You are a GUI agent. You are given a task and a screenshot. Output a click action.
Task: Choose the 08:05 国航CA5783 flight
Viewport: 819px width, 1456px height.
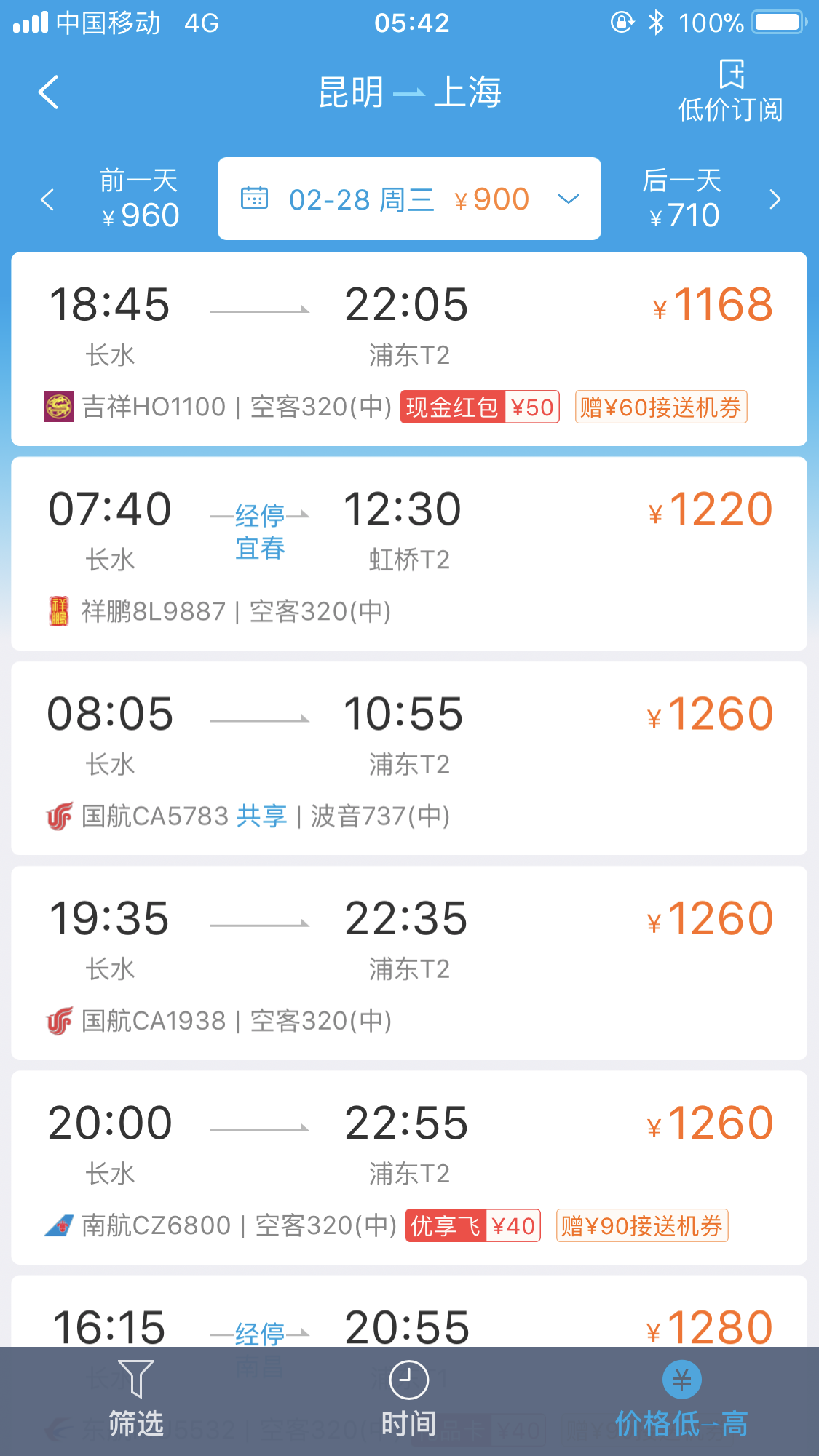tap(409, 758)
